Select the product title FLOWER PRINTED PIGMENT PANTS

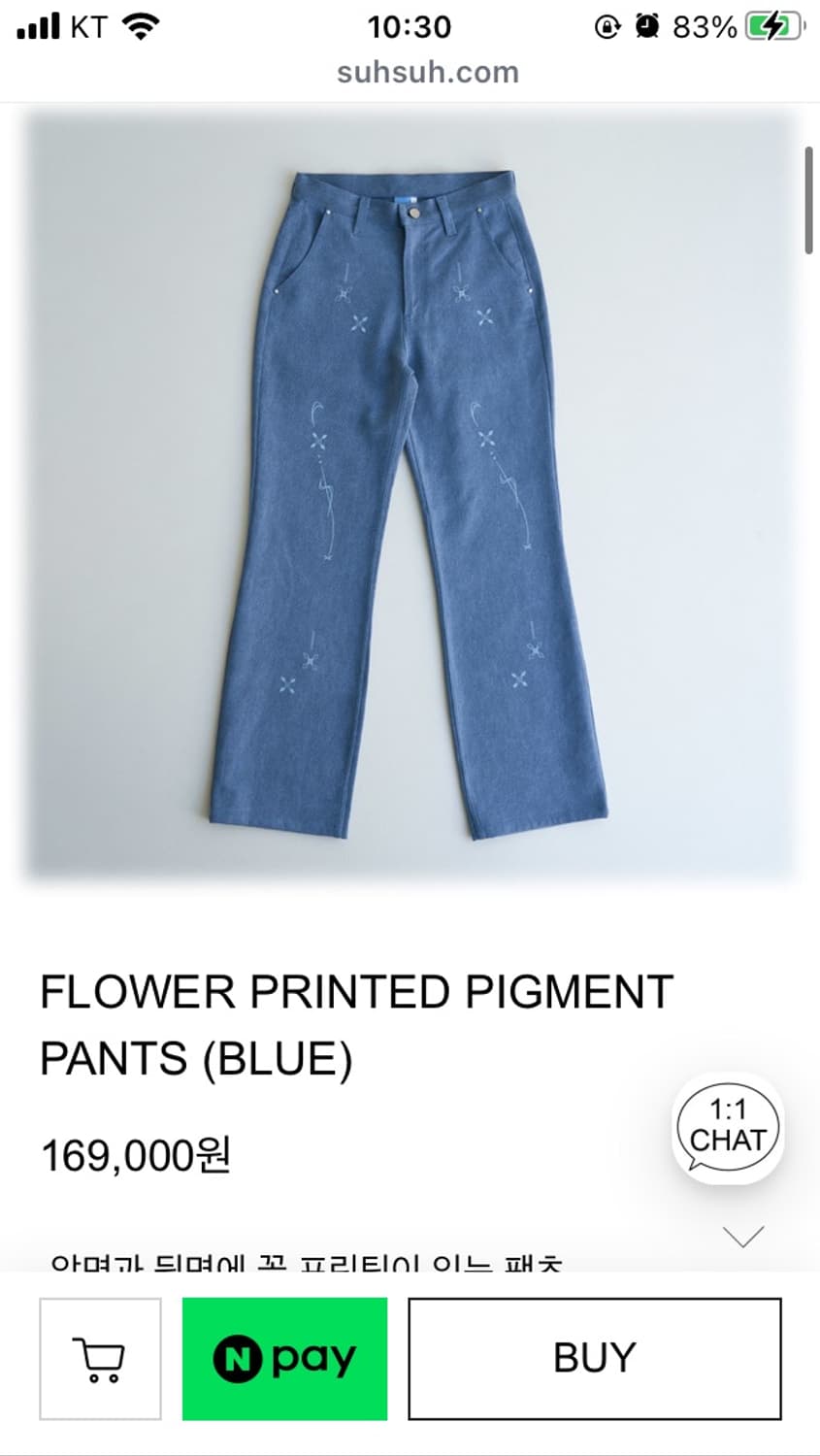point(358,1024)
